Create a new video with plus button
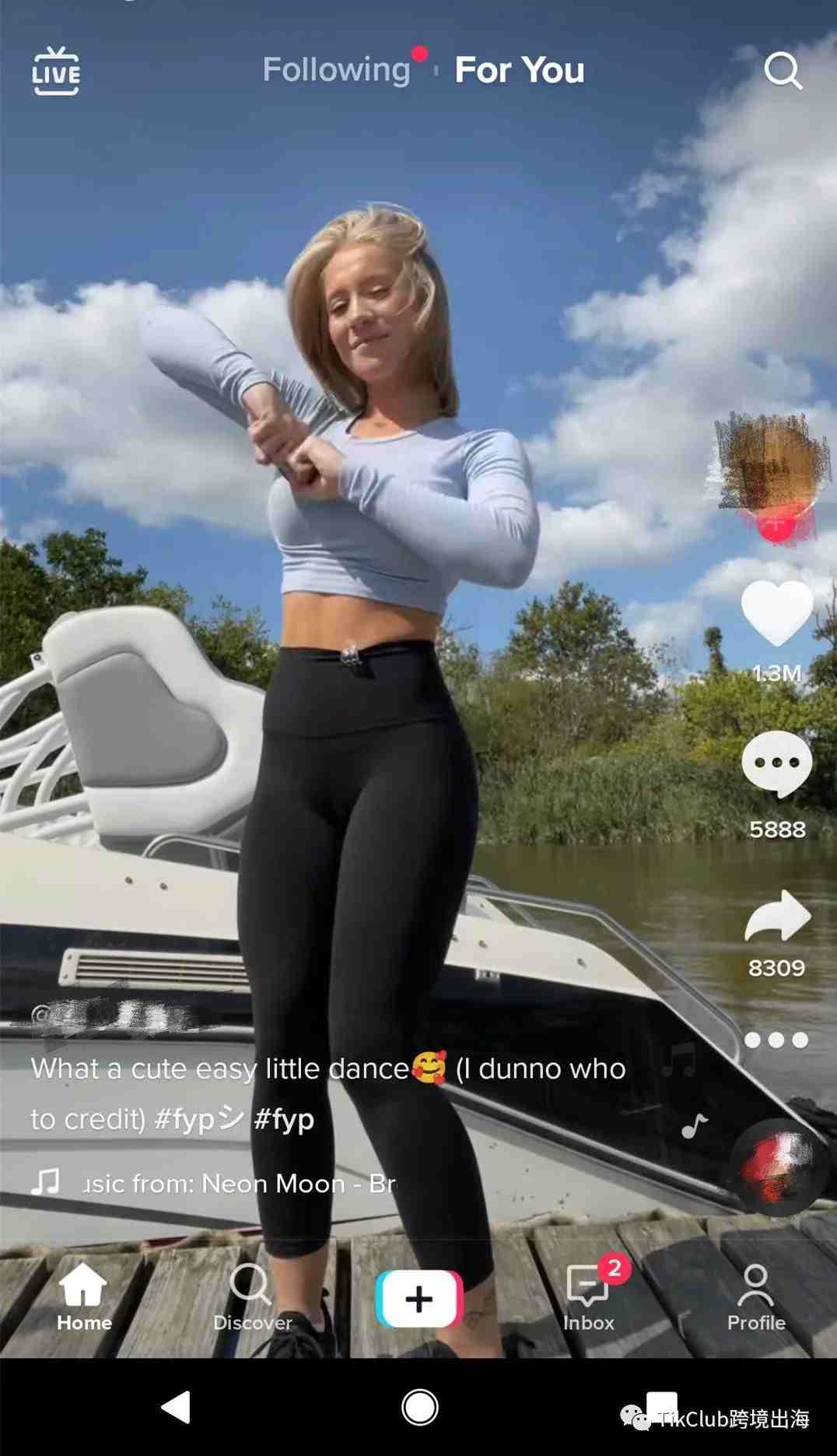This screenshot has width=837, height=1456. tap(419, 1299)
